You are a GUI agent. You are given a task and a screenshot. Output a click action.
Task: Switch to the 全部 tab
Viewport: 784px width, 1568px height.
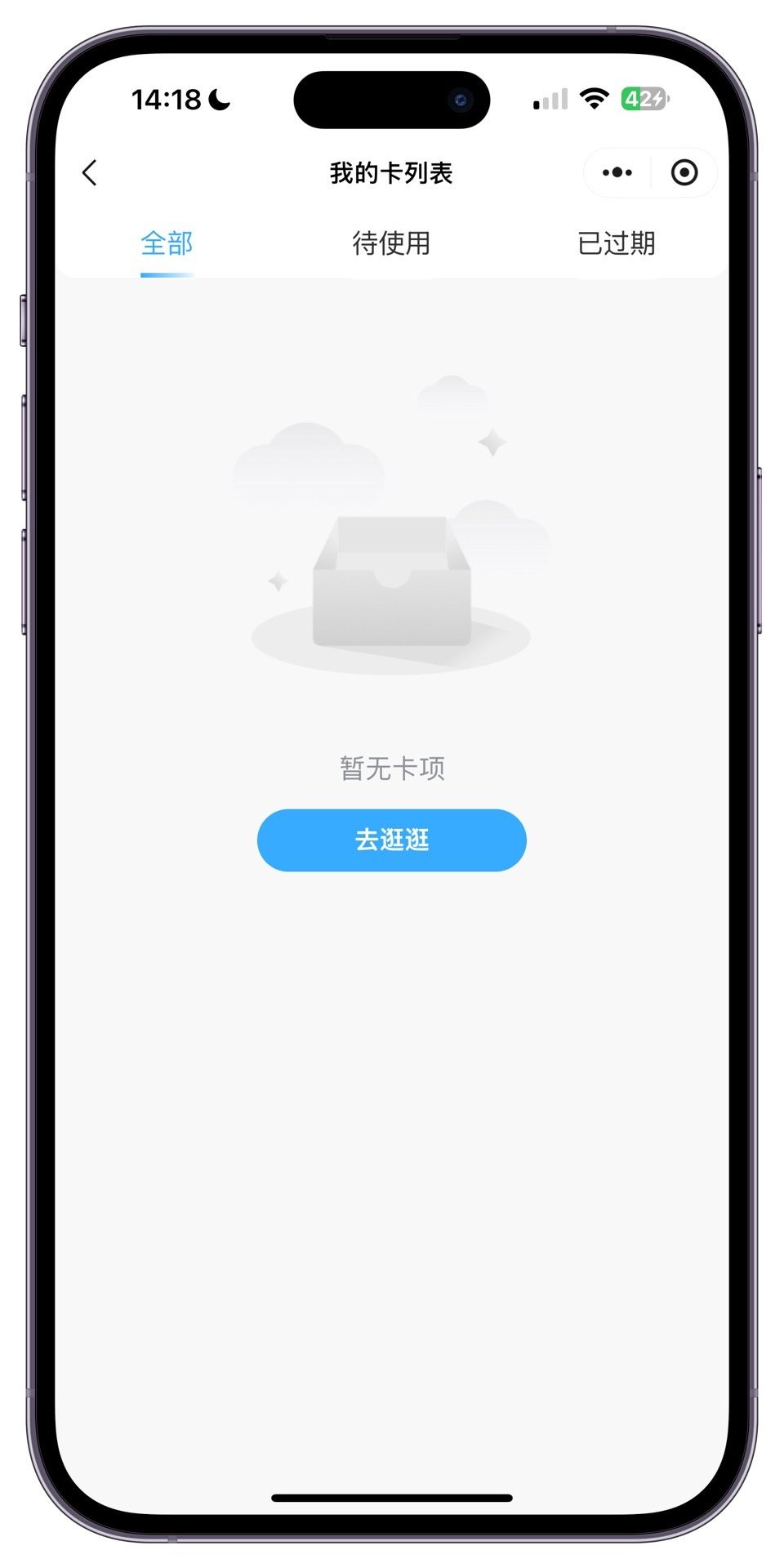[x=167, y=243]
